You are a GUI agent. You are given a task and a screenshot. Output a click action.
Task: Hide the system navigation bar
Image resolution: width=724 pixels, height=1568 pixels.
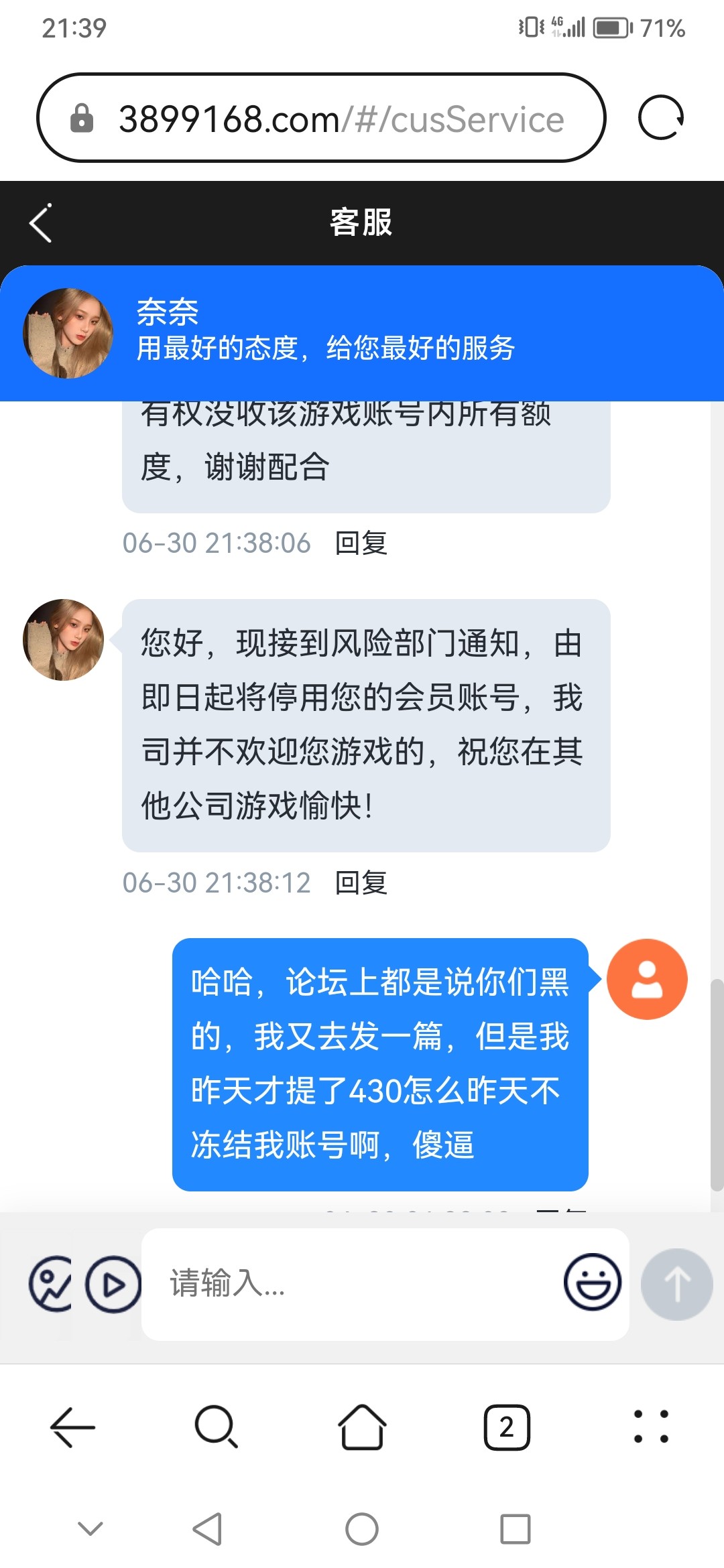90,1528
